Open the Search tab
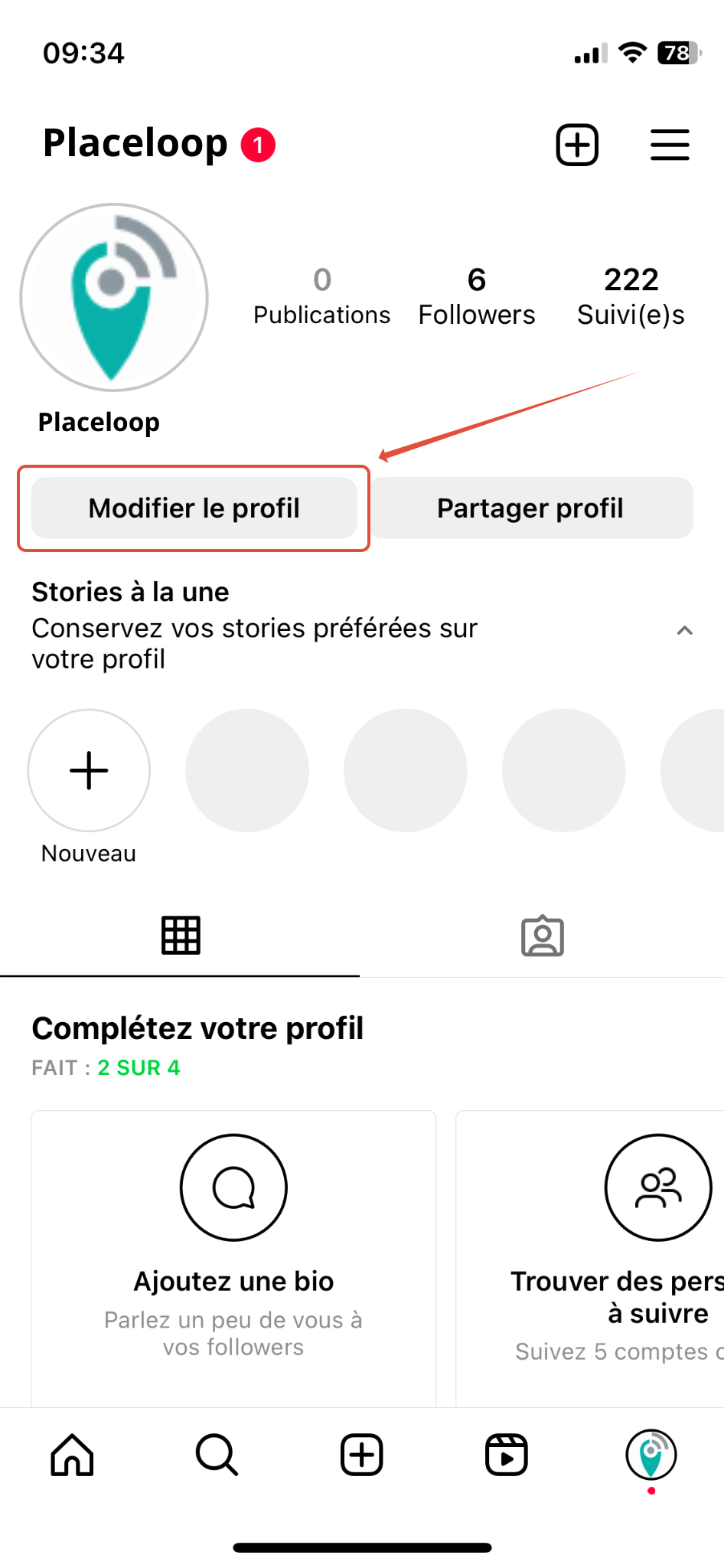This screenshot has height=1568, width=724. click(217, 1455)
